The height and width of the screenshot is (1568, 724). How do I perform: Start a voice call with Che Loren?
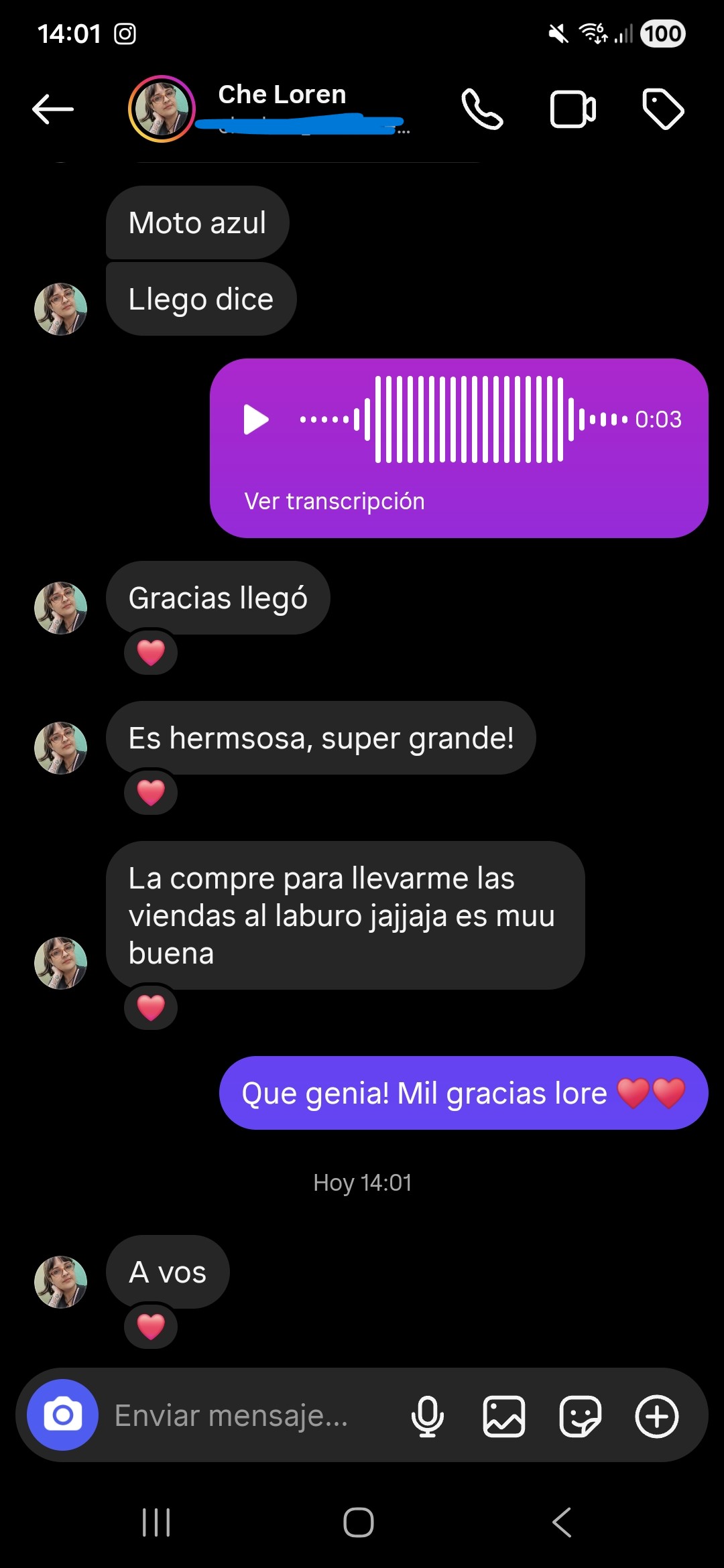(x=482, y=109)
